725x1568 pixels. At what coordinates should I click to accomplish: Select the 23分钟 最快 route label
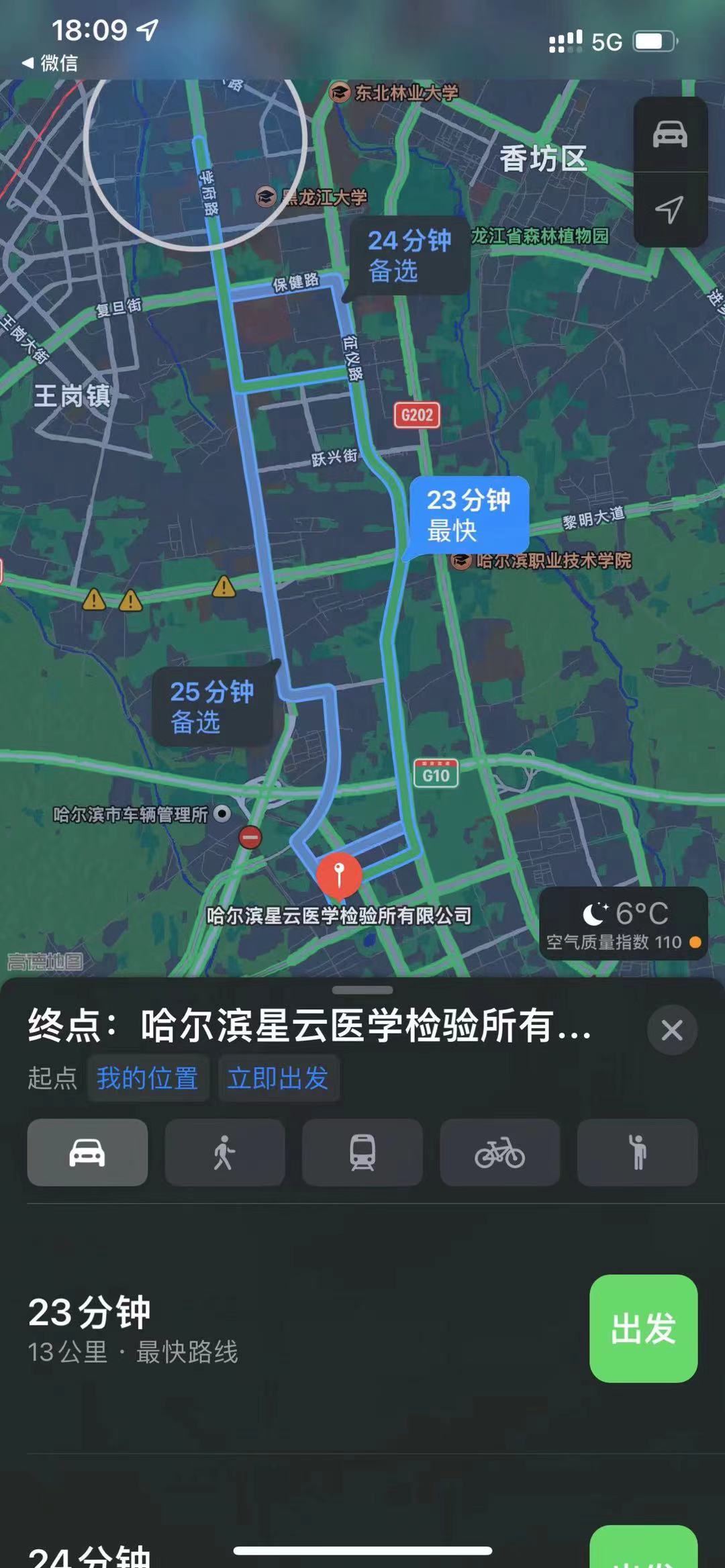point(469,515)
